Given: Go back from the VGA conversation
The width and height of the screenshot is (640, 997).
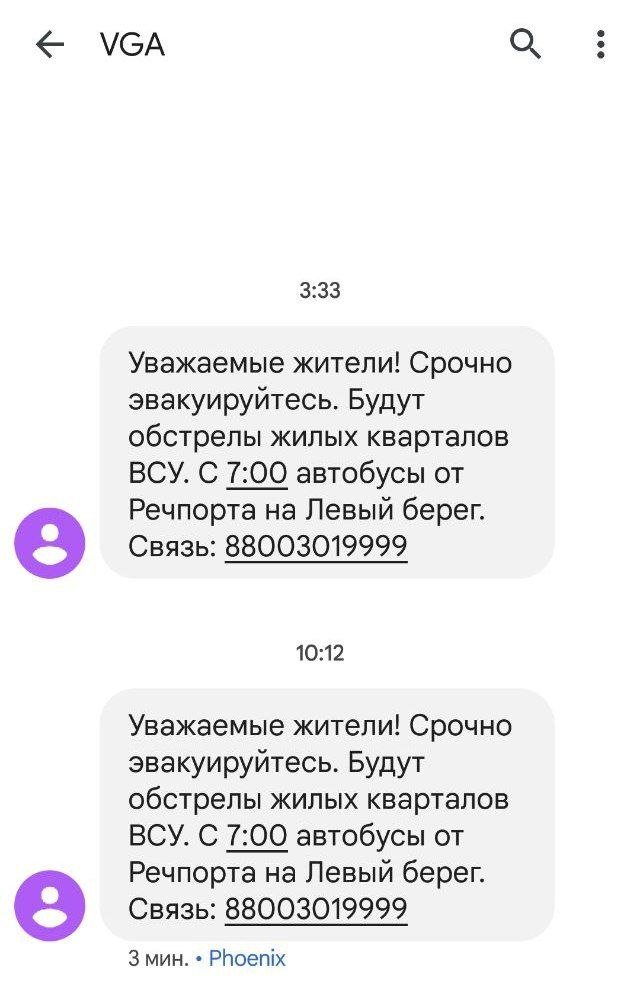Looking at the screenshot, I should point(49,45).
